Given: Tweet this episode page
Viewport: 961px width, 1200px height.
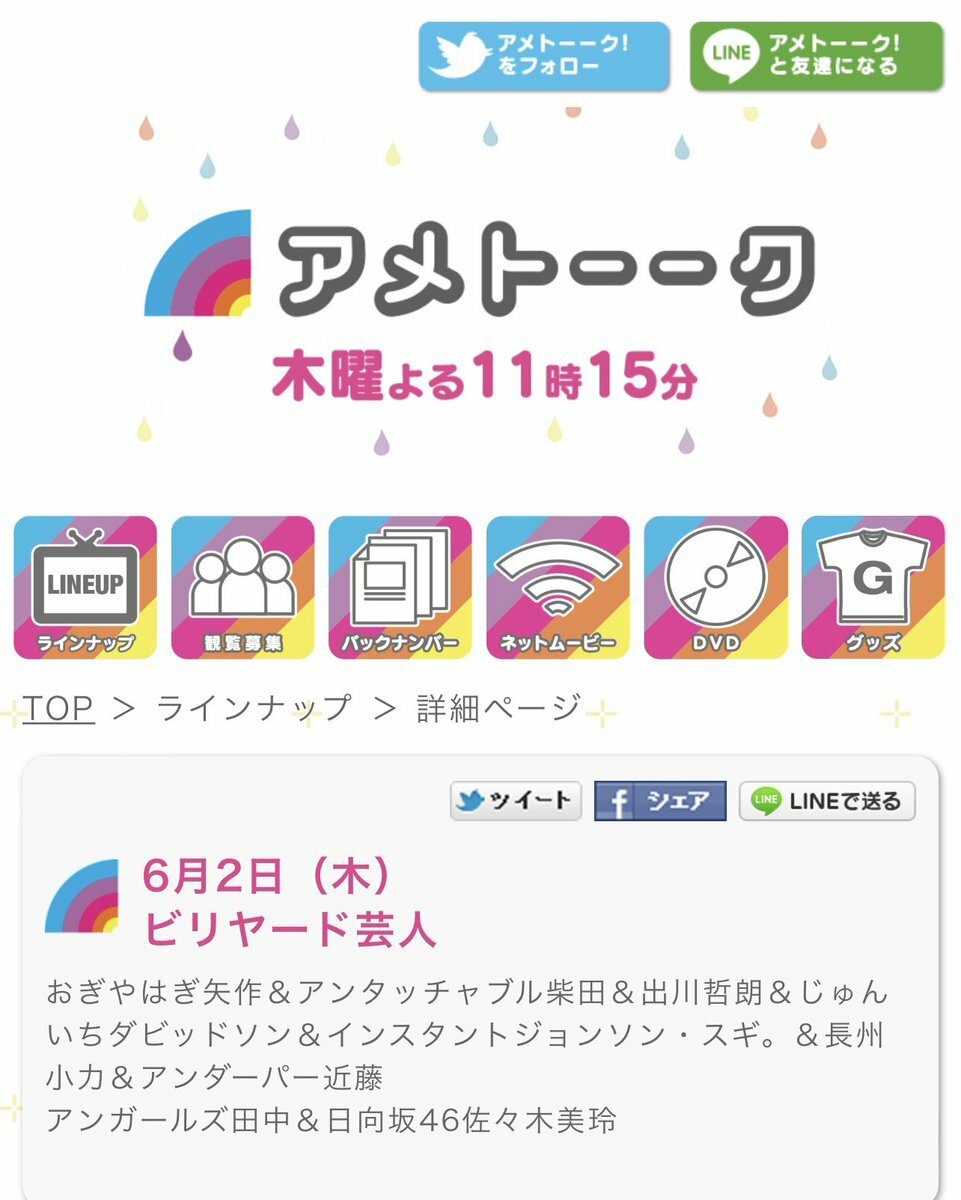Looking at the screenshot, I should click(x=515, y=801).
